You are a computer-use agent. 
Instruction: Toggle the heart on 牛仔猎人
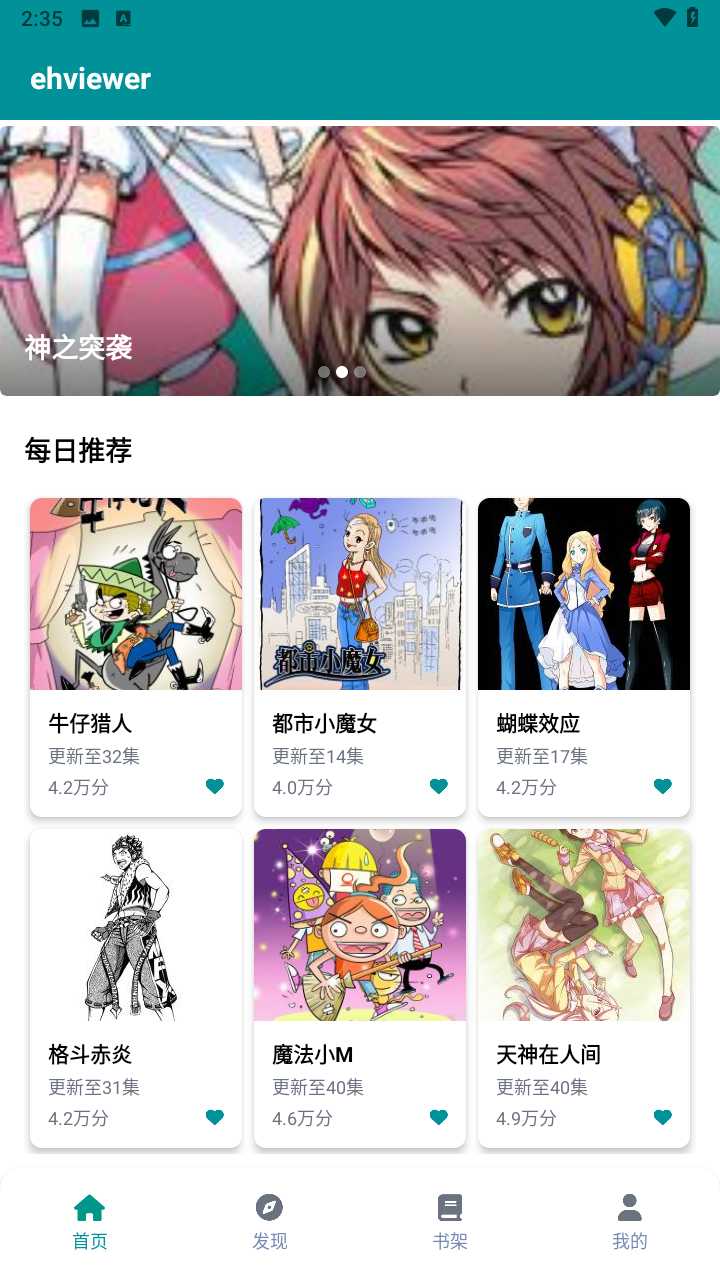(x=215, y=786)
